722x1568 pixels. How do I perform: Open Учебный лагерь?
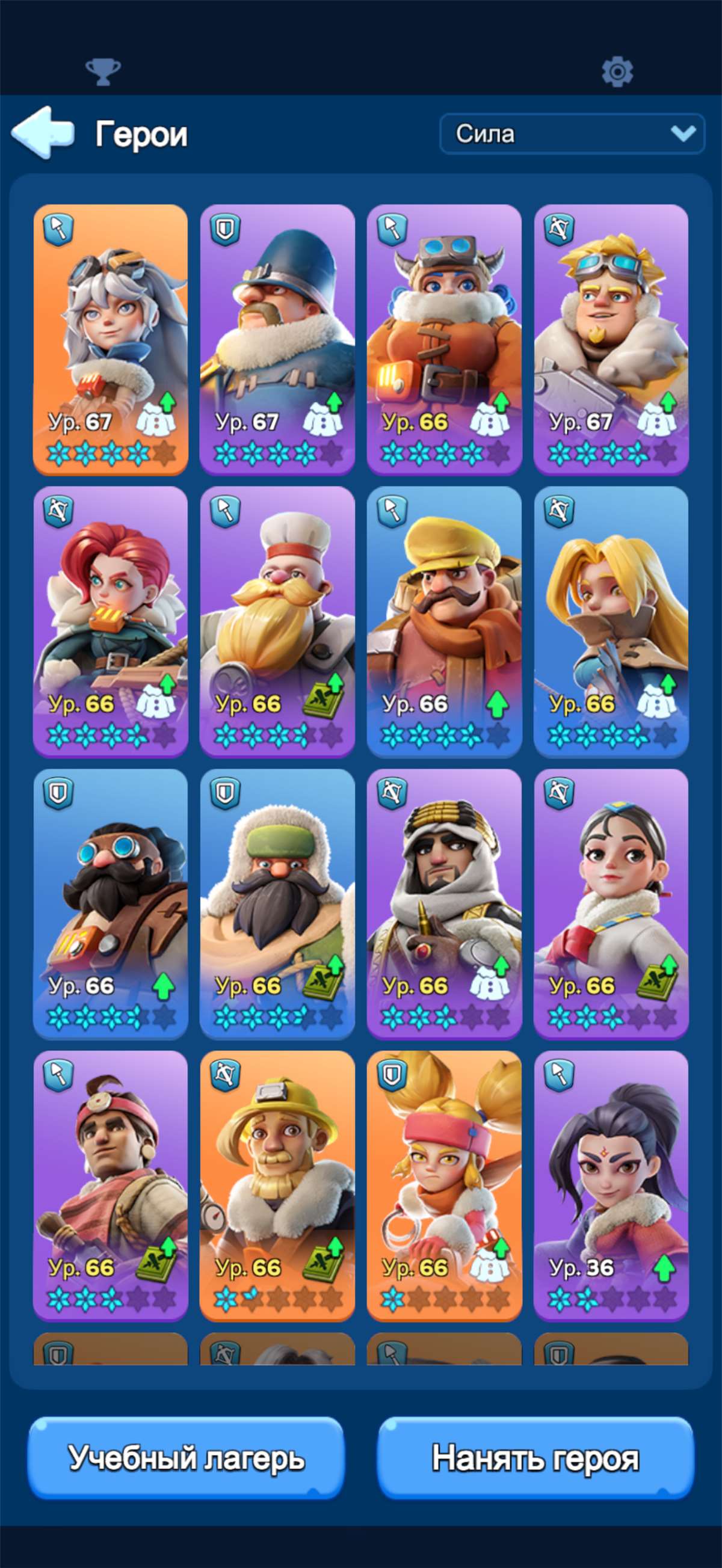click(x=187, y=1458)
